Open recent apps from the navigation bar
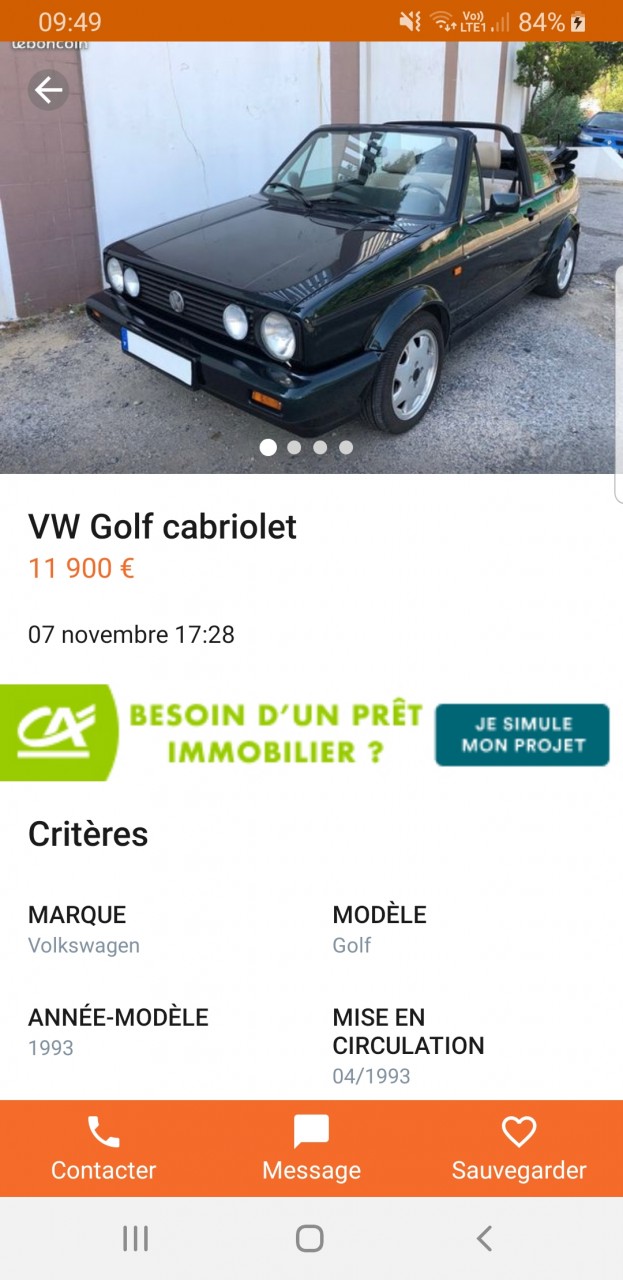 [x=135, y=1239]
